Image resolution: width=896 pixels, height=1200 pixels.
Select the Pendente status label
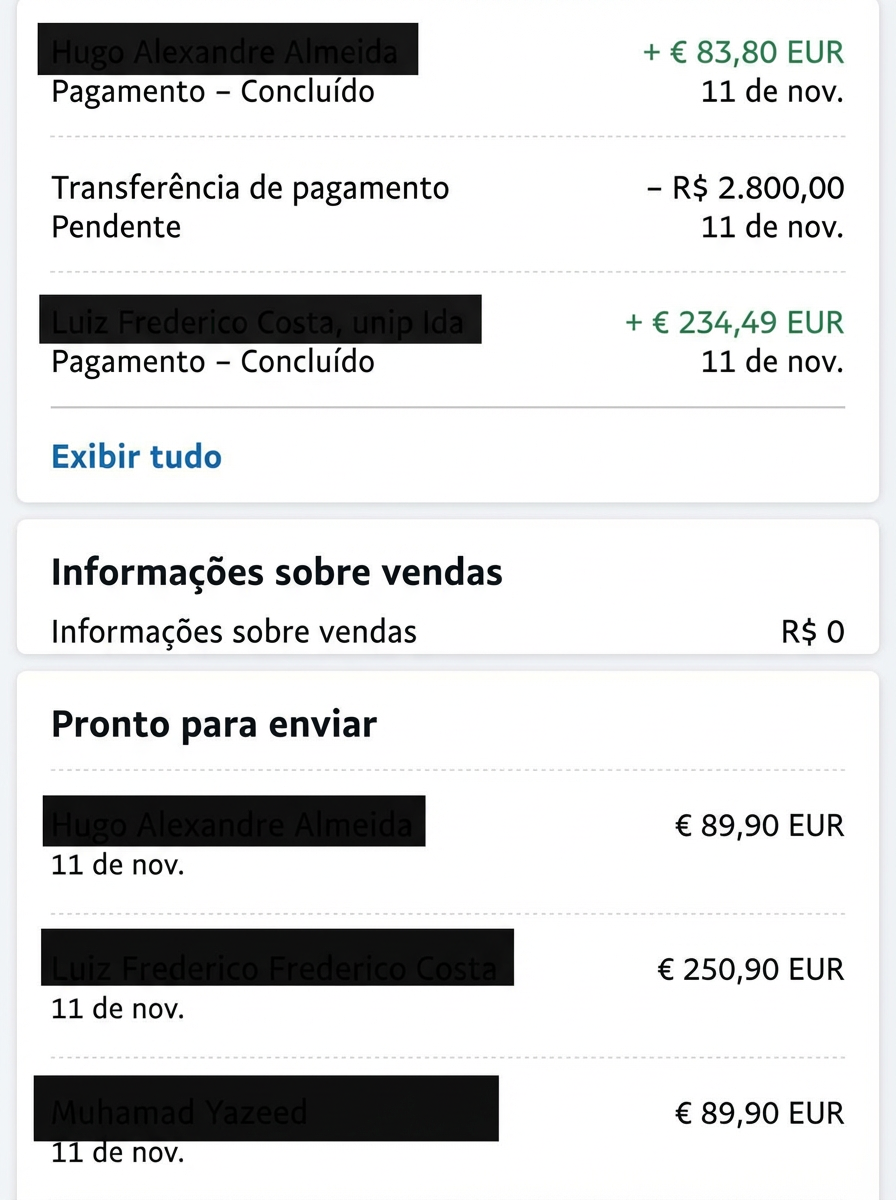click(116, 227)
